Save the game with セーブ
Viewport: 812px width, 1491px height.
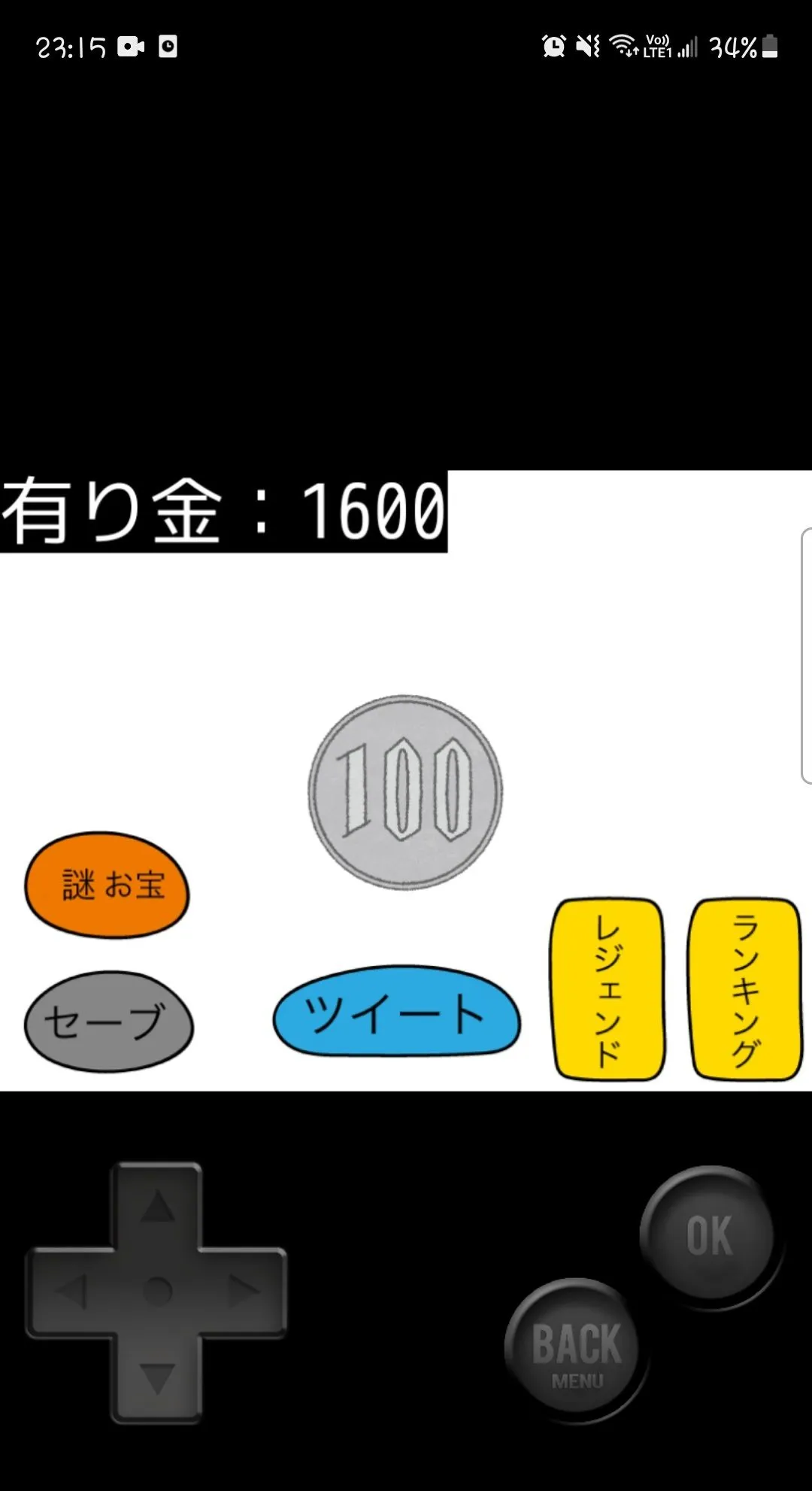pos(109,1022)
